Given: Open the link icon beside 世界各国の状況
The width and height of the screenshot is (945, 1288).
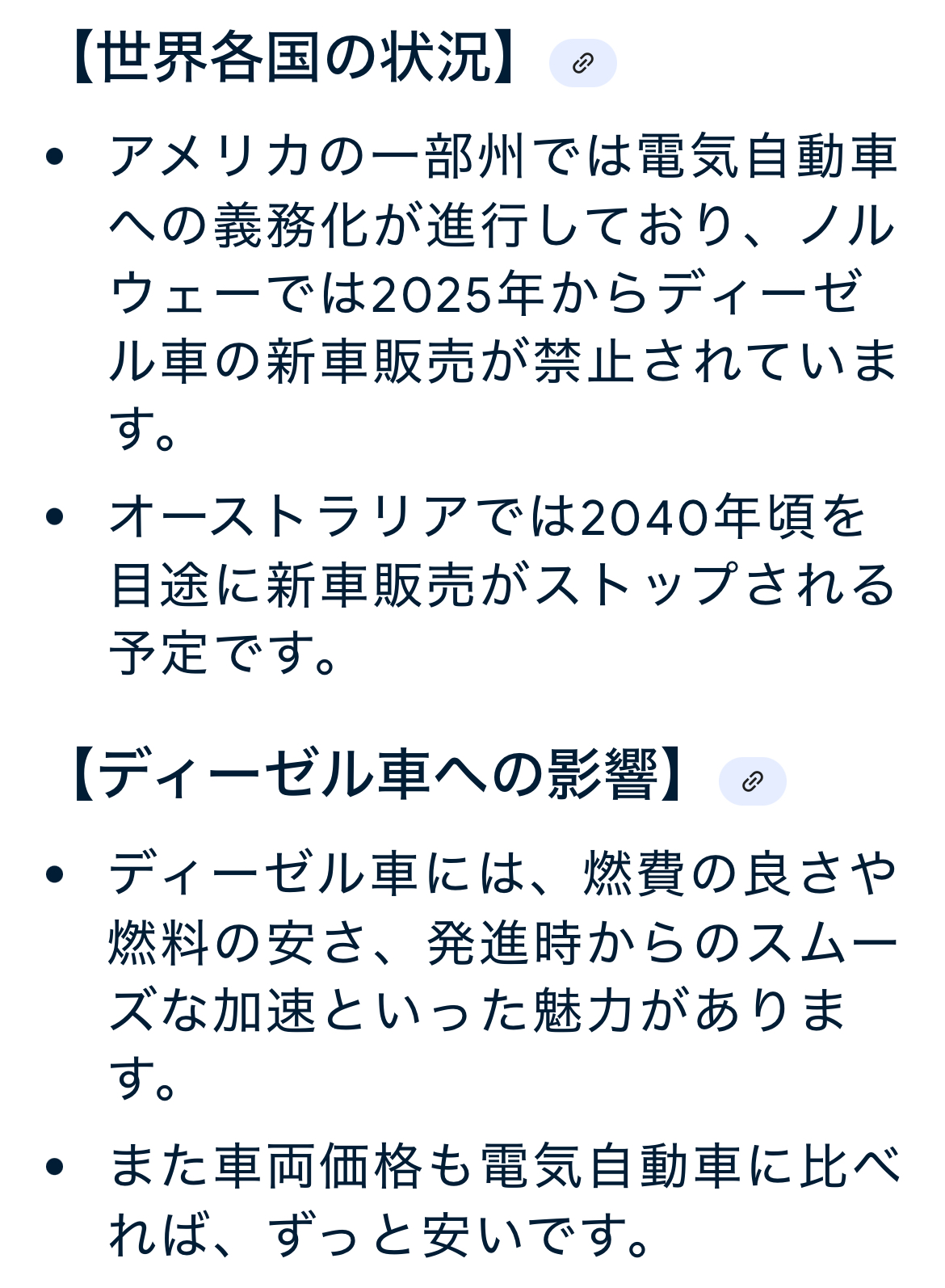Looking at the screenshot, I should [x=582, y=63].
